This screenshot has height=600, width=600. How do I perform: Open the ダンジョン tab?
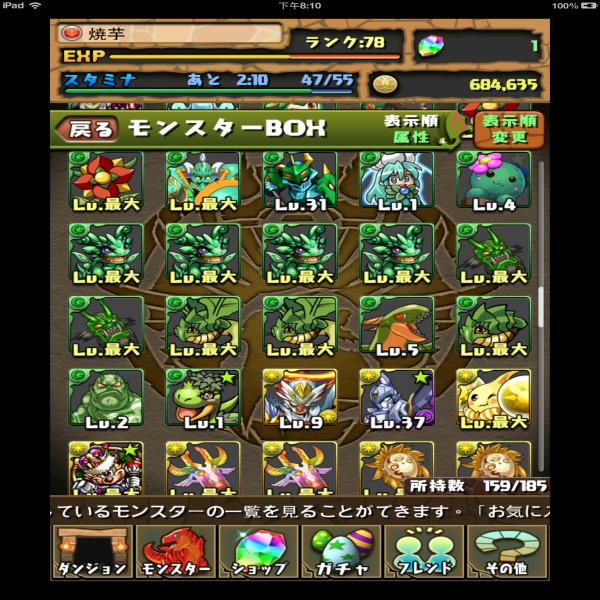(x=92, y=552)
